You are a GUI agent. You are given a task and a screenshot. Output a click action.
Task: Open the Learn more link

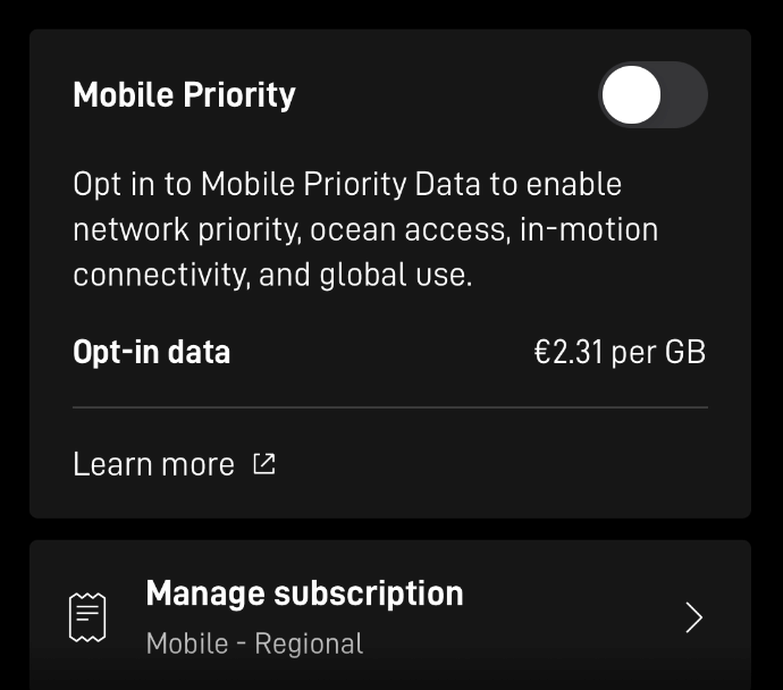tap(173, 464)
